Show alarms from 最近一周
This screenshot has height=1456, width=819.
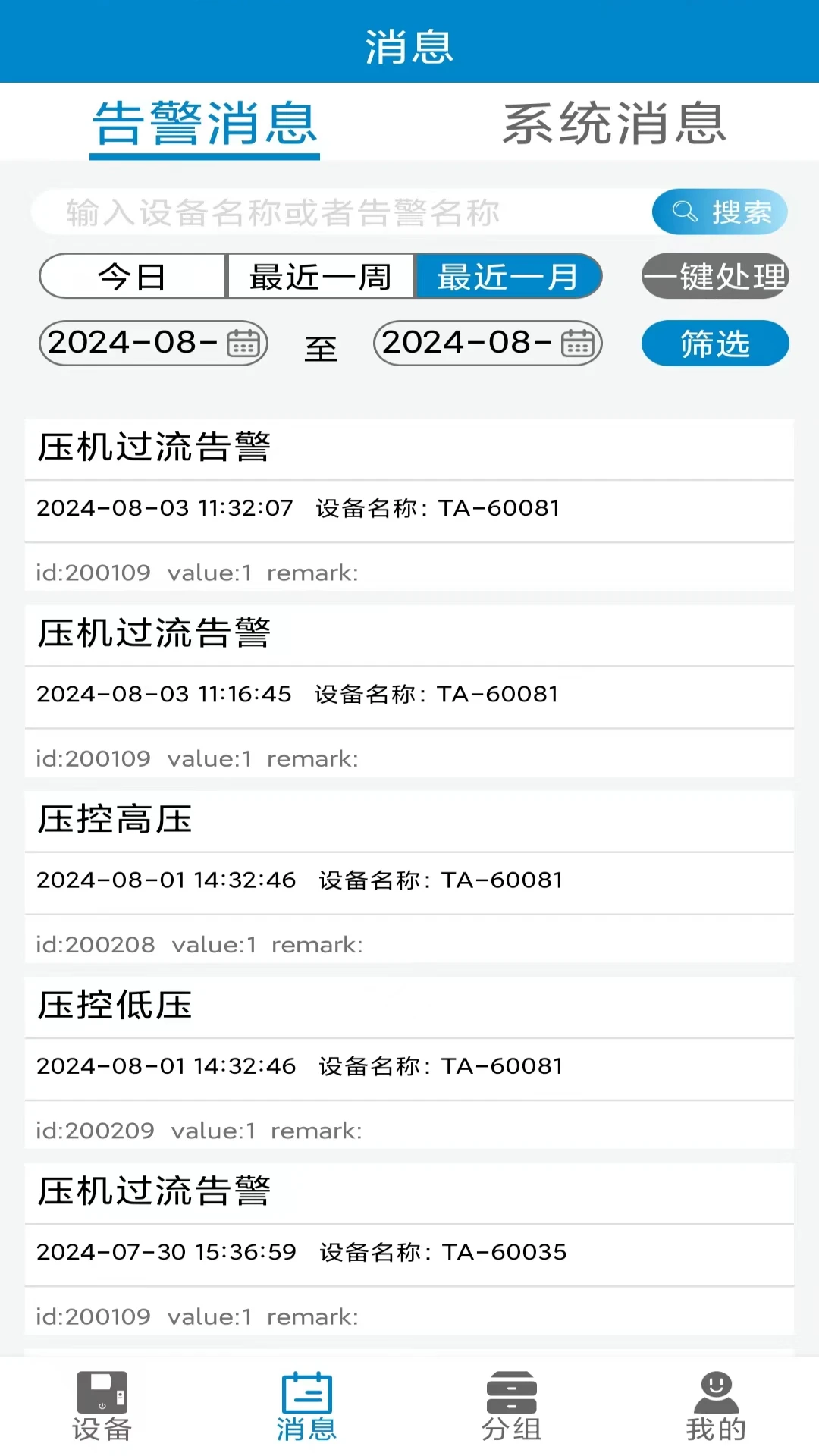tap(320, 276)
